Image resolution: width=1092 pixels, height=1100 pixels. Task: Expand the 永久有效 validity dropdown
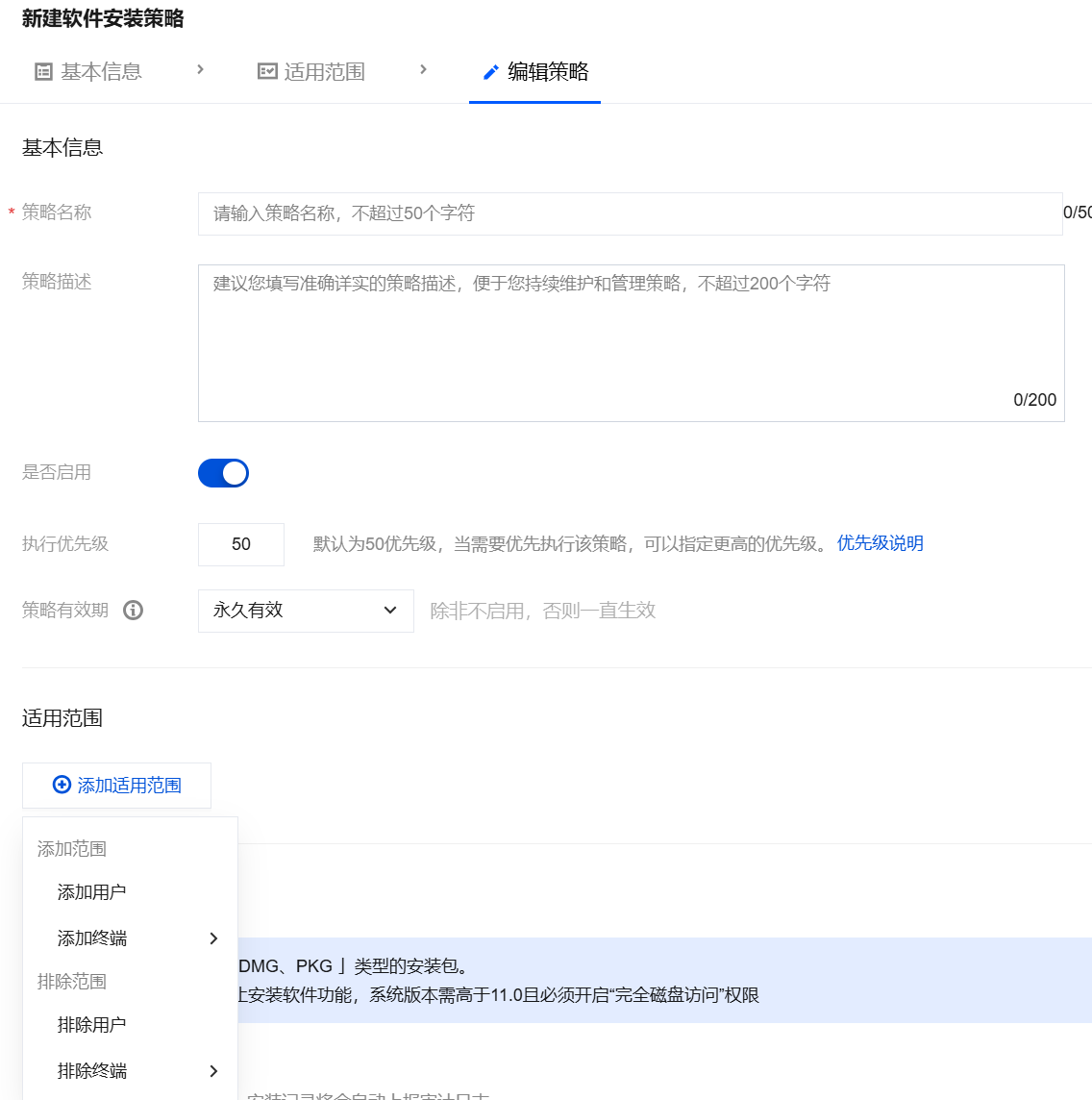(306, 611)
